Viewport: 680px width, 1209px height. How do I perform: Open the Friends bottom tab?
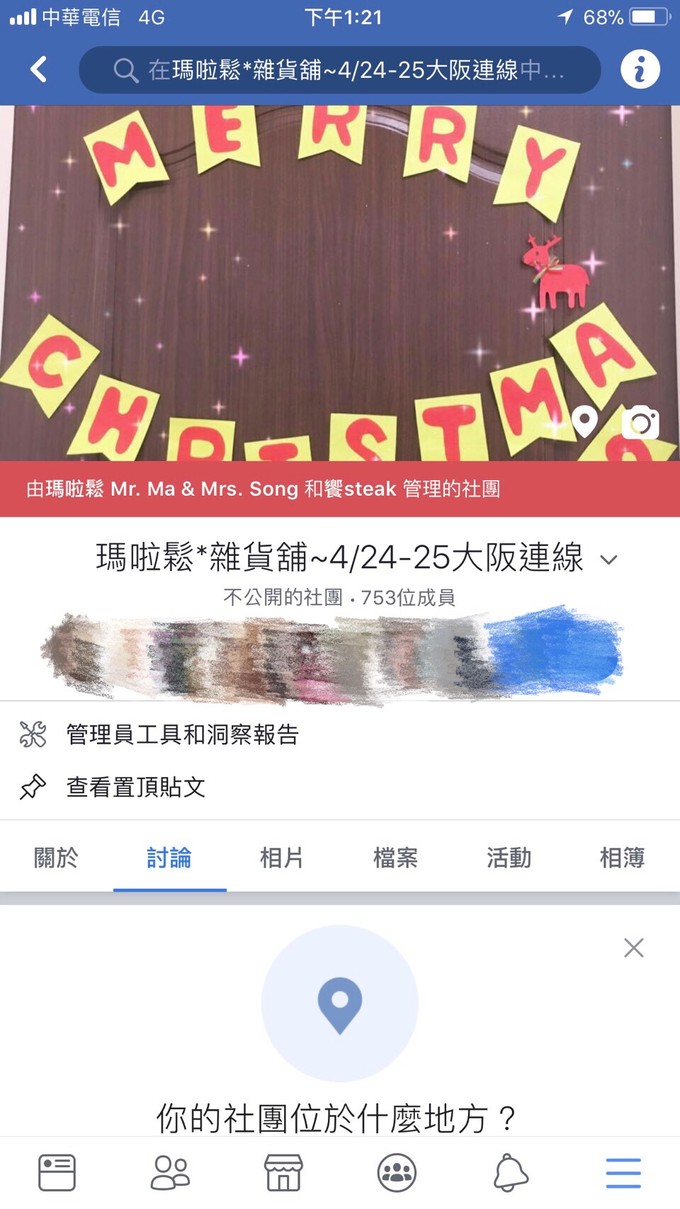[x=170, y=1172]
